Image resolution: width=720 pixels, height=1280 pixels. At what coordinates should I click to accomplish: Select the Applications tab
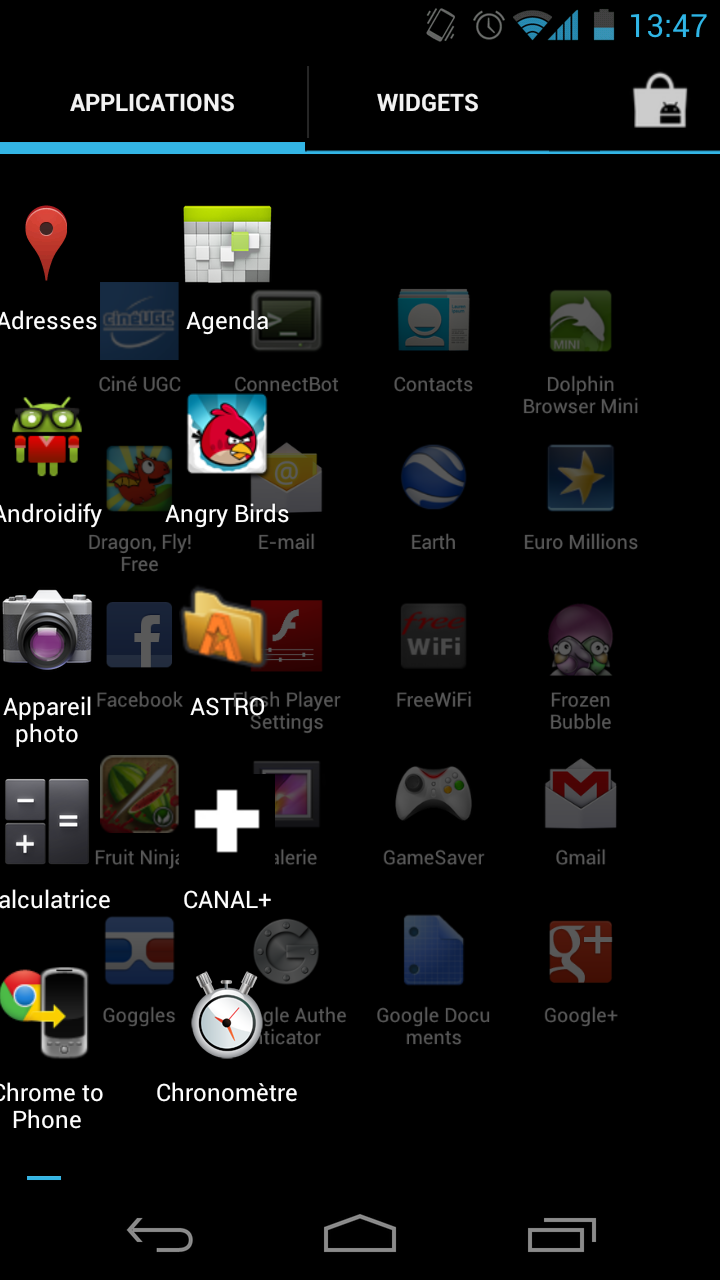coord(152,103)
